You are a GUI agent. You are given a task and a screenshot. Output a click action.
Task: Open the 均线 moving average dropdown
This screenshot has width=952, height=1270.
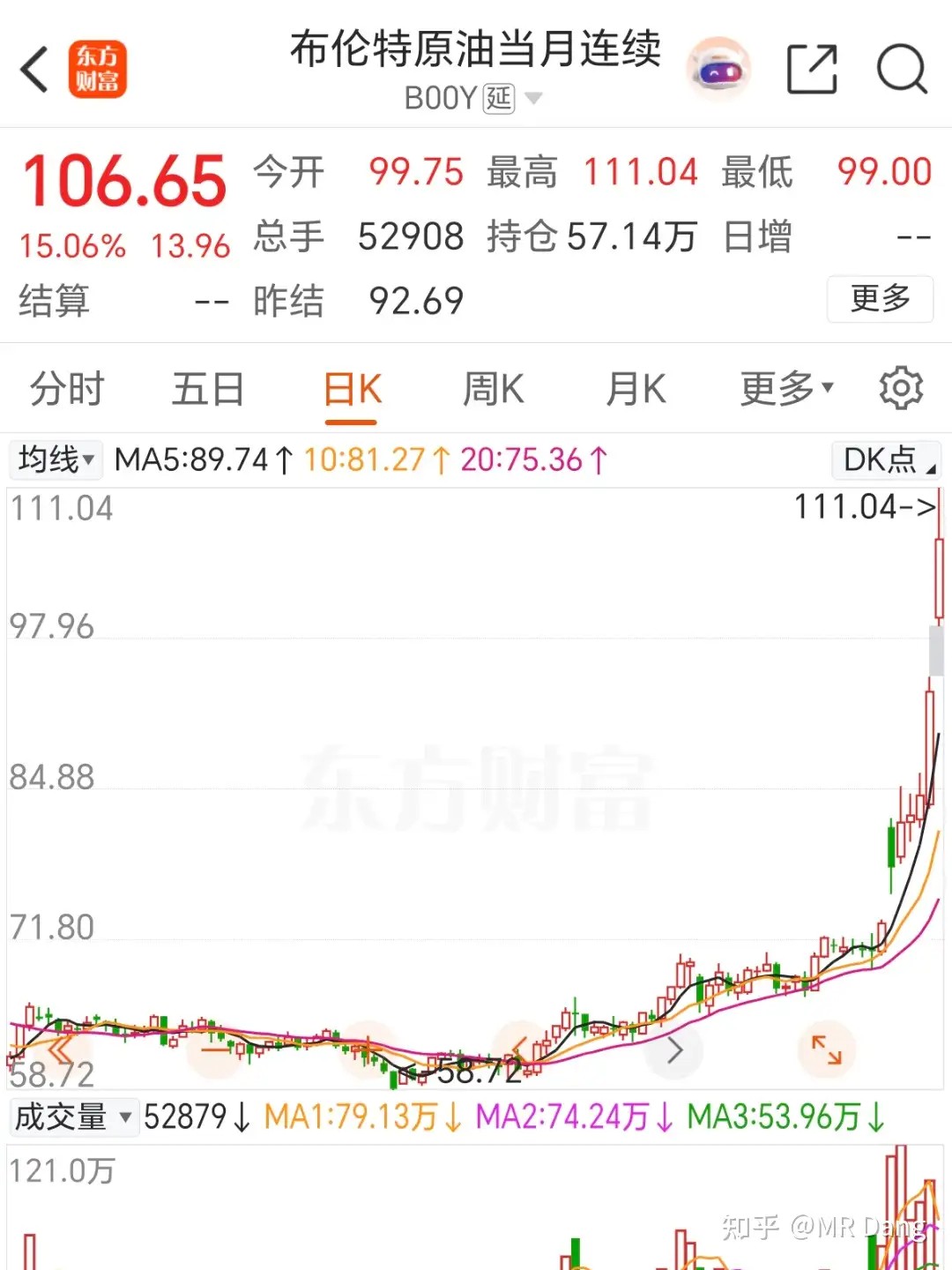[55, 459]
